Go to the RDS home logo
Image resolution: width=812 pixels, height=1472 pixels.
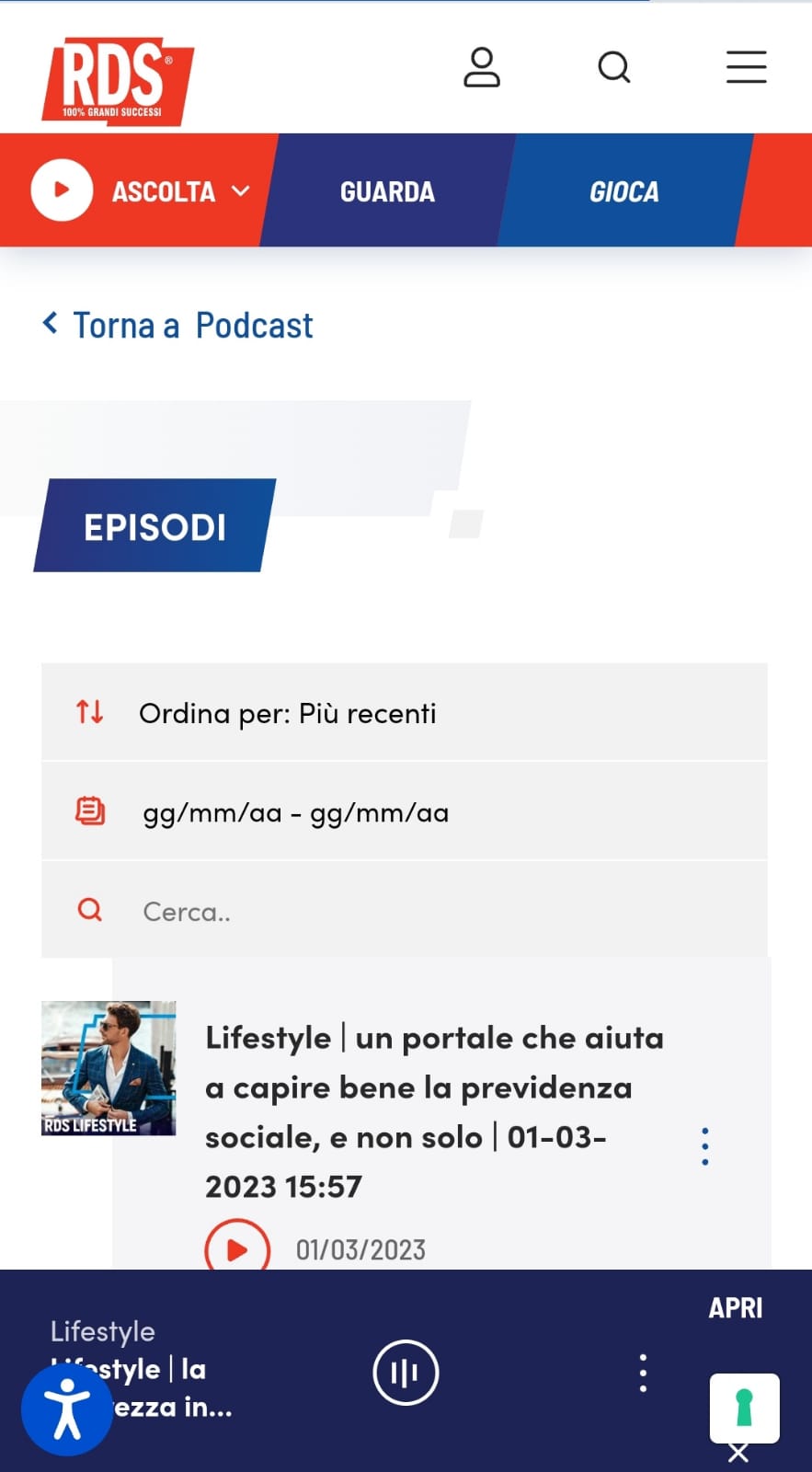click(117, 81)
